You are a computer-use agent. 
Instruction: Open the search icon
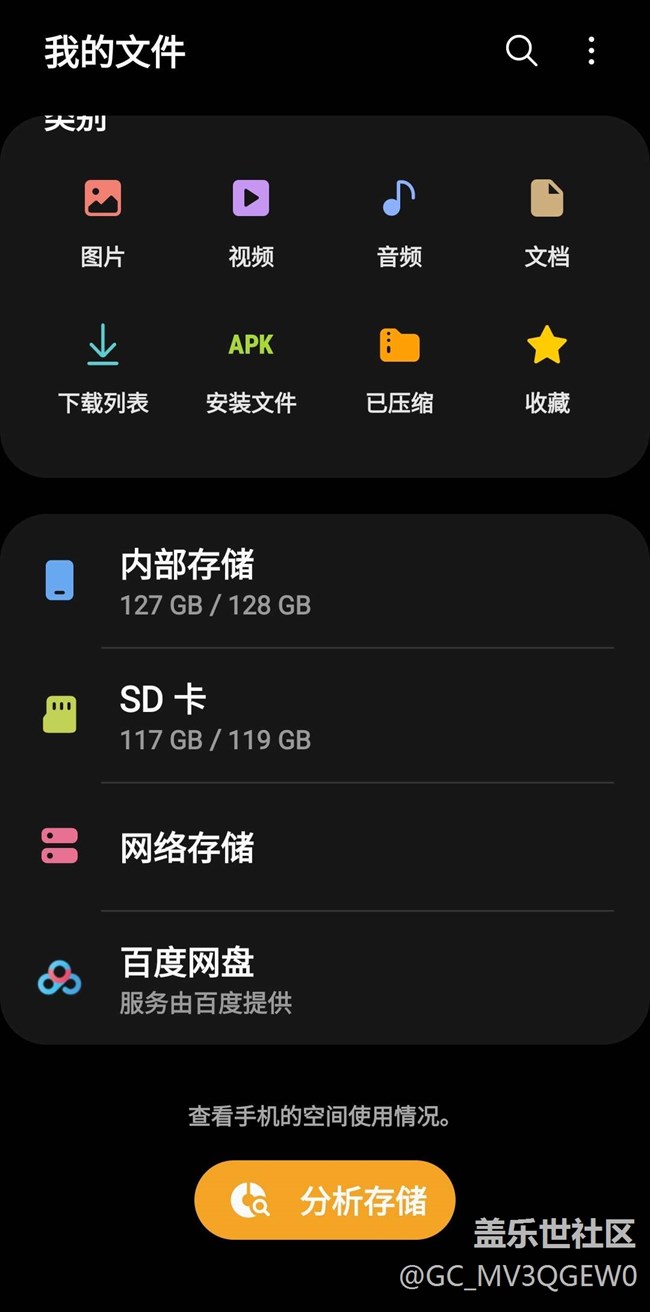521,50
